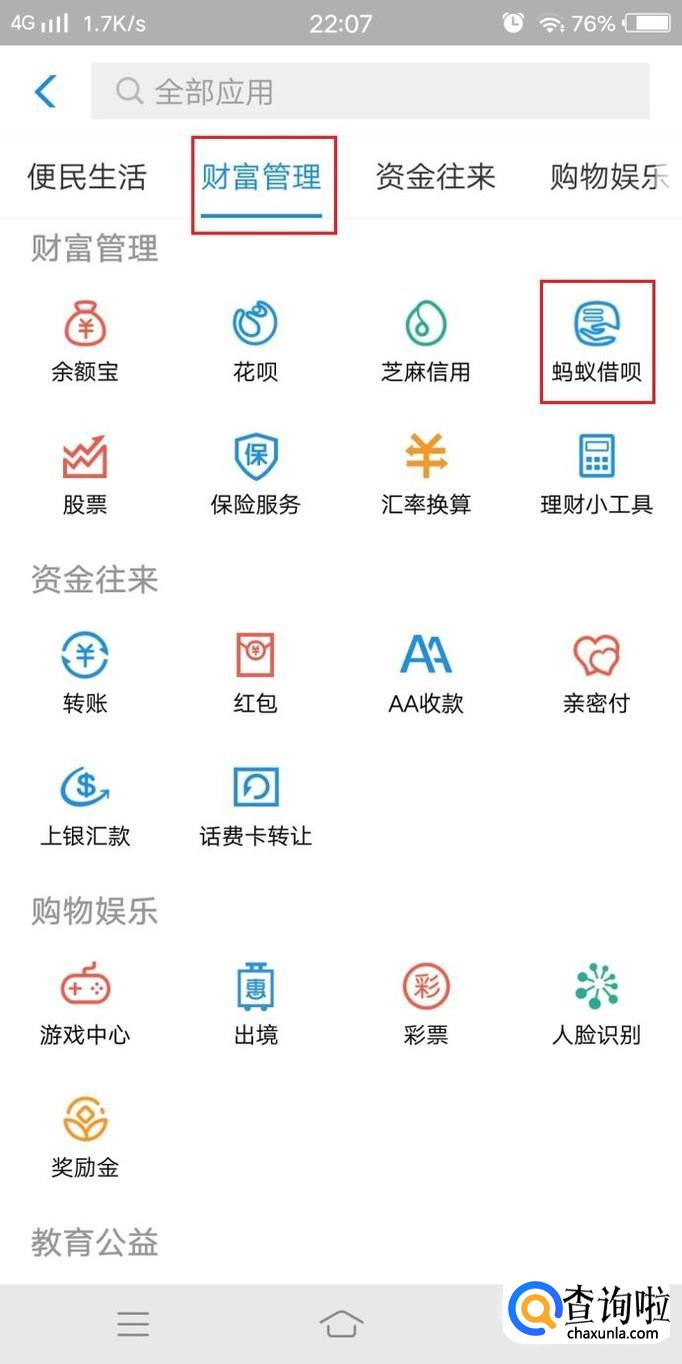
Task: Open 亲密付
Action: [597, 672]
